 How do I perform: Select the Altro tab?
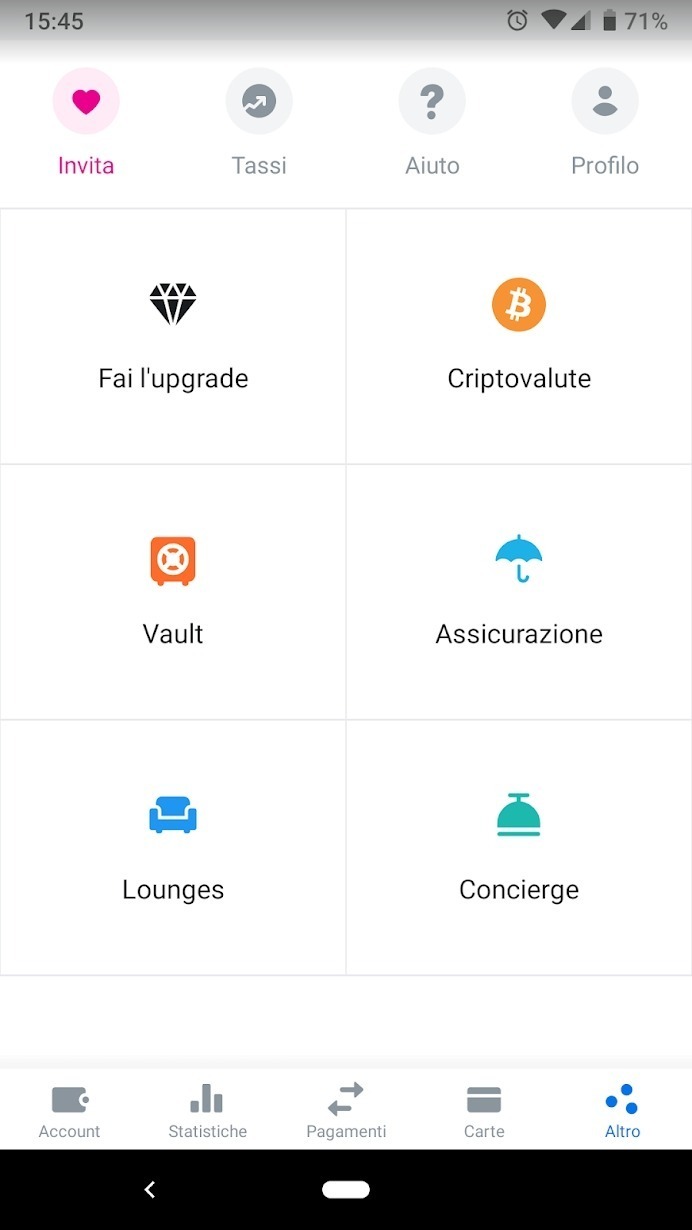pyautogui.click(x=622, y=1110)
